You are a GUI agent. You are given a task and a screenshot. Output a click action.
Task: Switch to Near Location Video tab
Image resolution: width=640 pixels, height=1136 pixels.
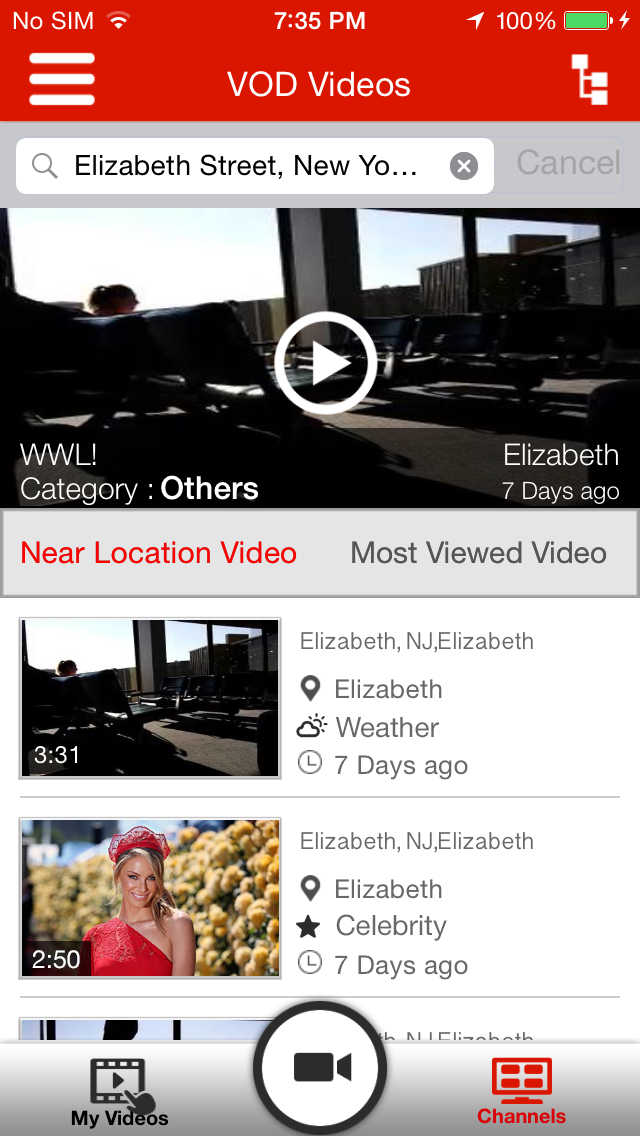(x=159, y=553)
